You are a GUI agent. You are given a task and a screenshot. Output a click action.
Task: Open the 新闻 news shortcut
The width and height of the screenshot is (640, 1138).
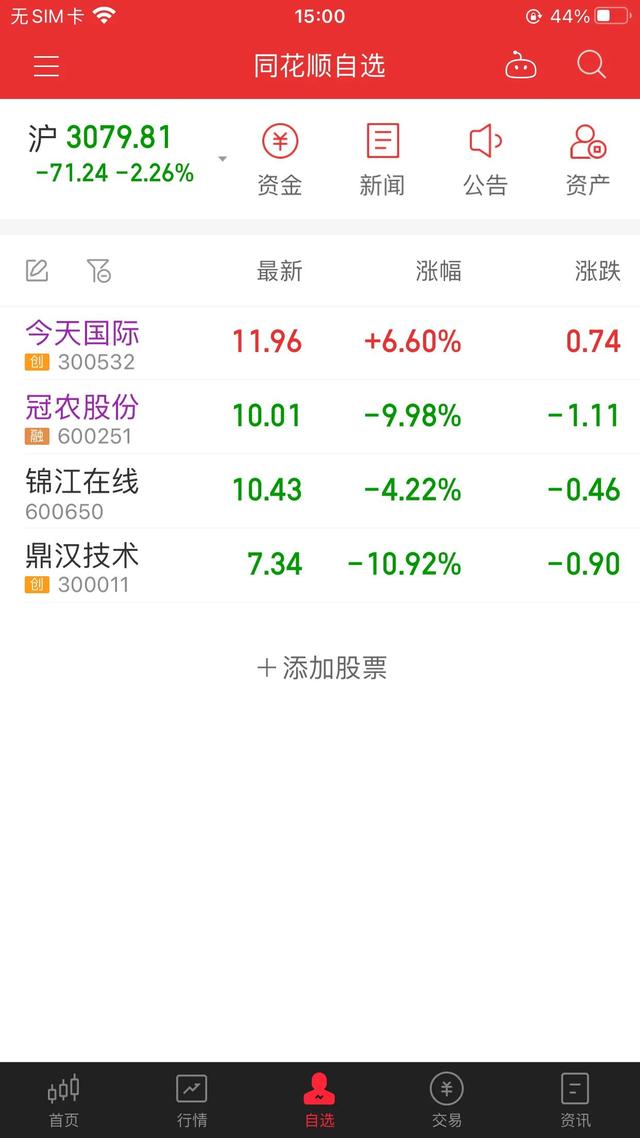[382, 160]
